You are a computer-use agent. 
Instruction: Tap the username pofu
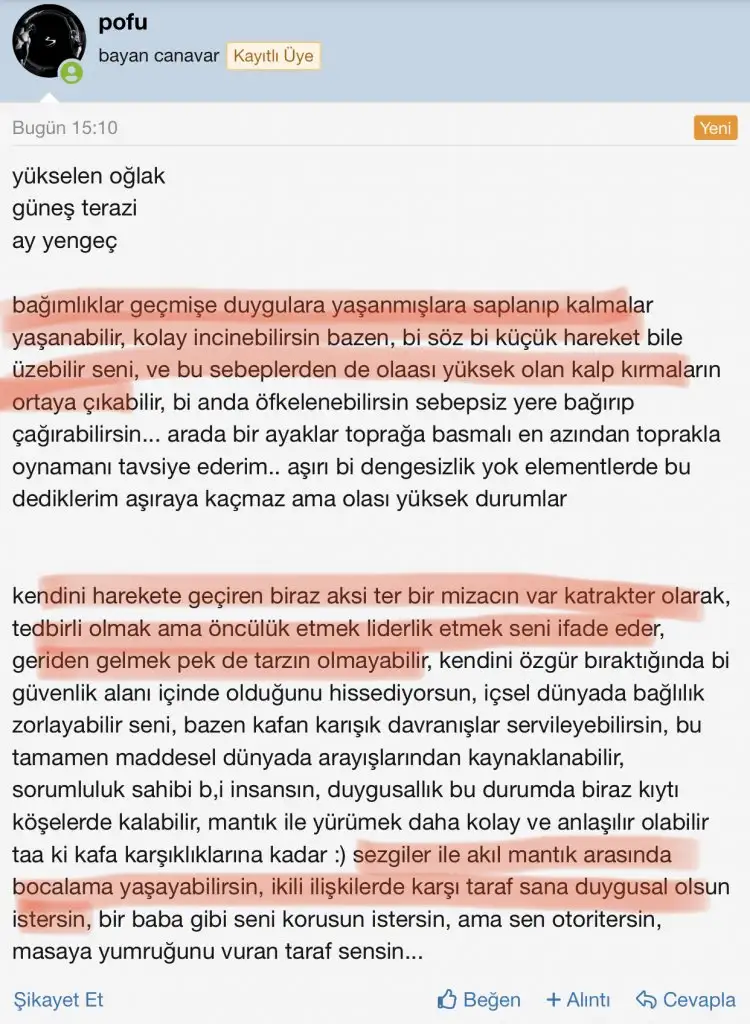coord(123,22)
